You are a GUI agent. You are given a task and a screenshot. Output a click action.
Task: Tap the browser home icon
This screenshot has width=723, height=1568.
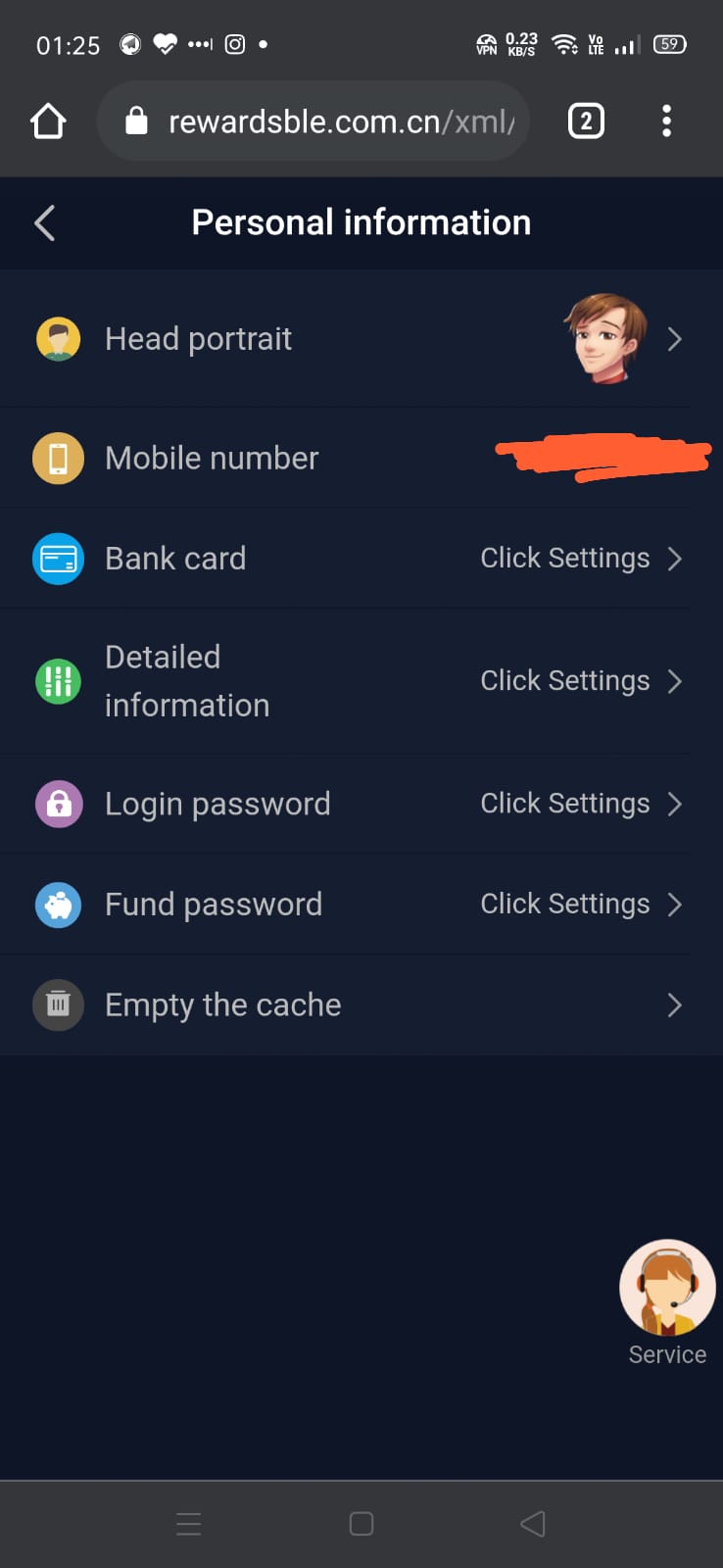[x=48, y=122]
